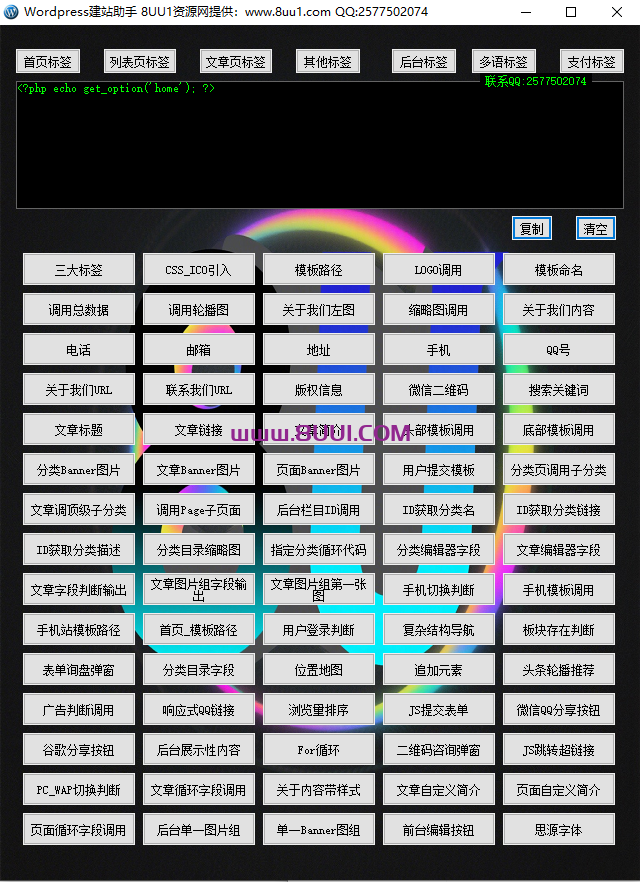Choose the 搜索关键词 button
Screen dimensions: 640x882
tap(559, 390)
